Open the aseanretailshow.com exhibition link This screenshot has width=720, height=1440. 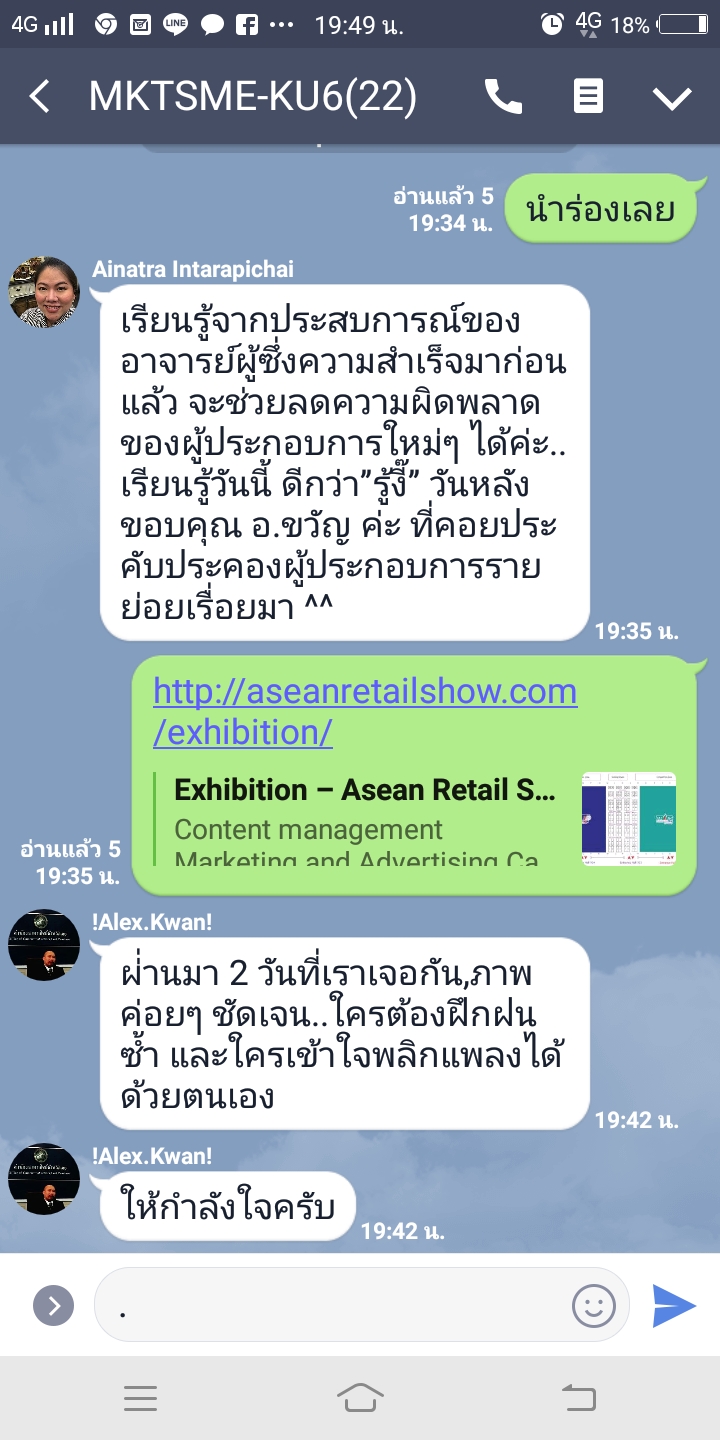point(365,711)
